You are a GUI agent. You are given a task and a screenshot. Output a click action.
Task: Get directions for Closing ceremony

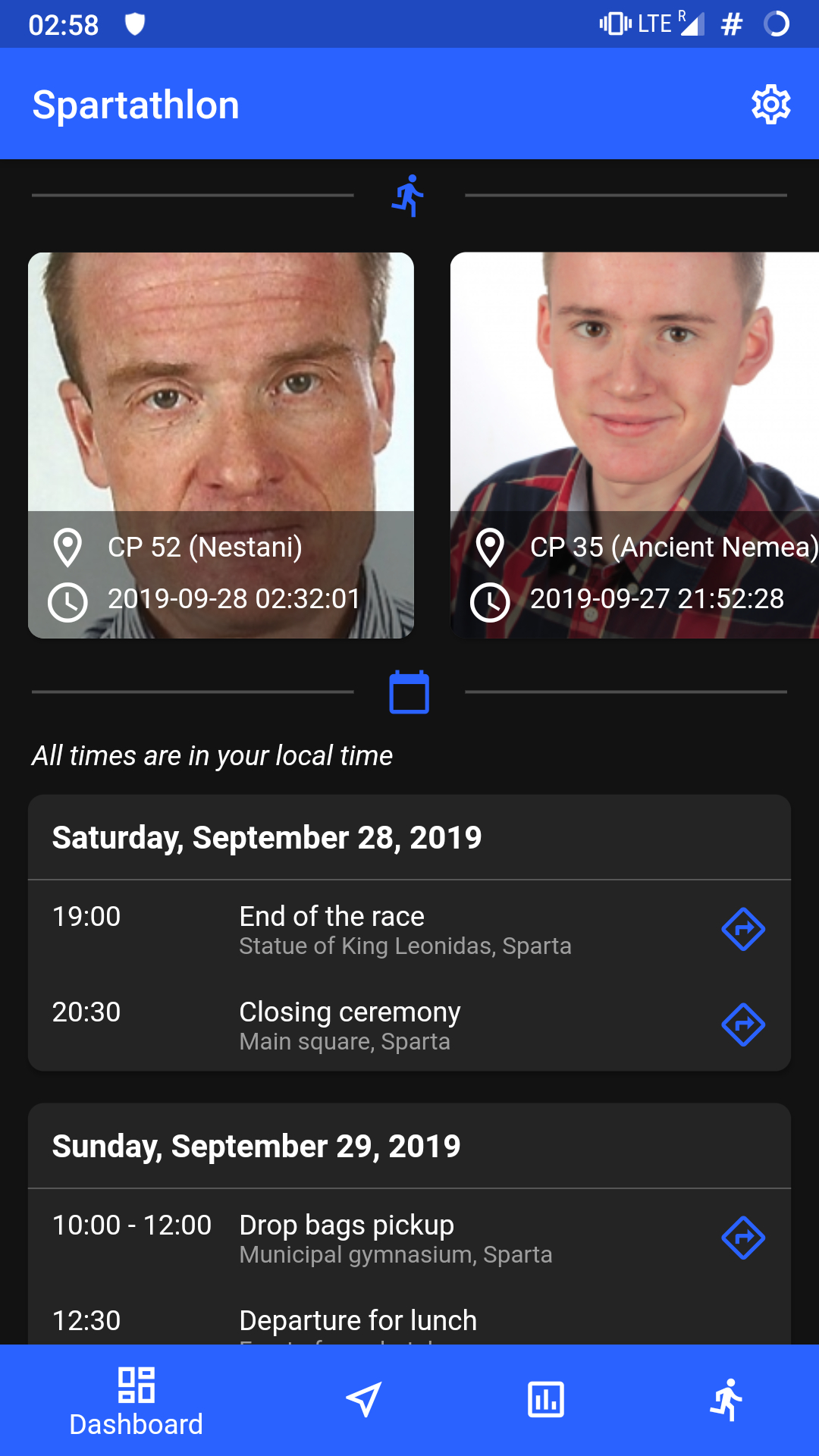(x=743, y=1025)
